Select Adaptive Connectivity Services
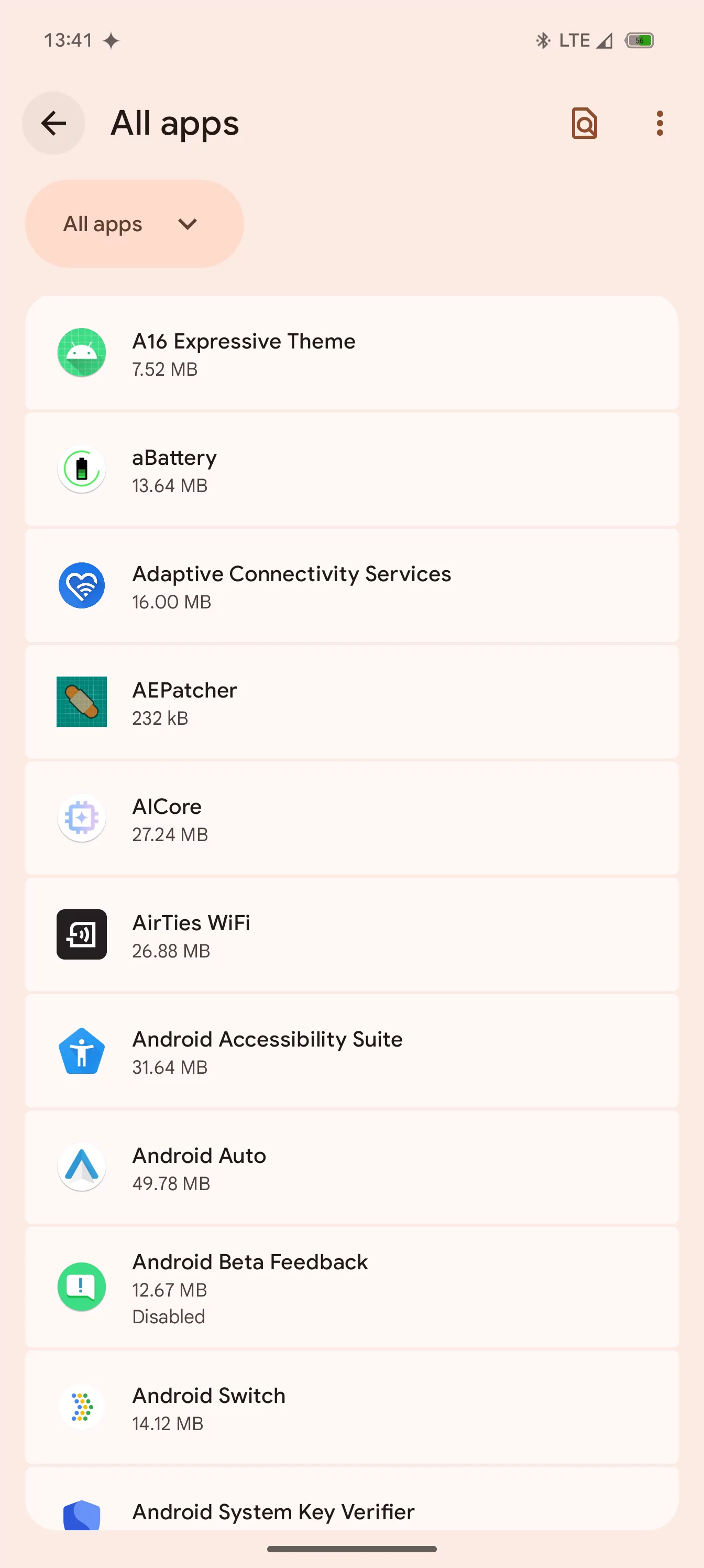Viewport: 704px width, 1568px height. coord(351,585)
